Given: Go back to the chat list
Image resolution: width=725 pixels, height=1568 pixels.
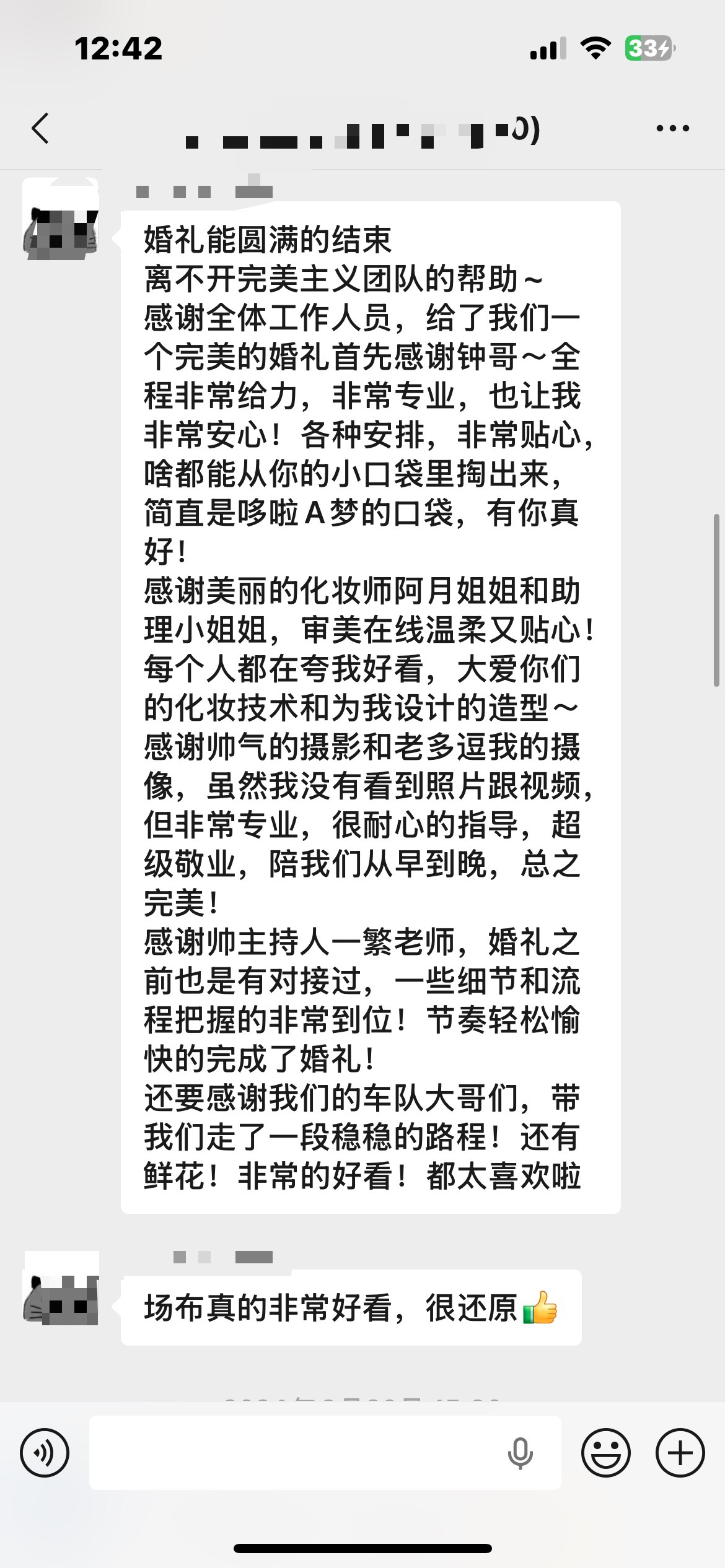Looking at the screenshot, I should click(x=40, y=129).
